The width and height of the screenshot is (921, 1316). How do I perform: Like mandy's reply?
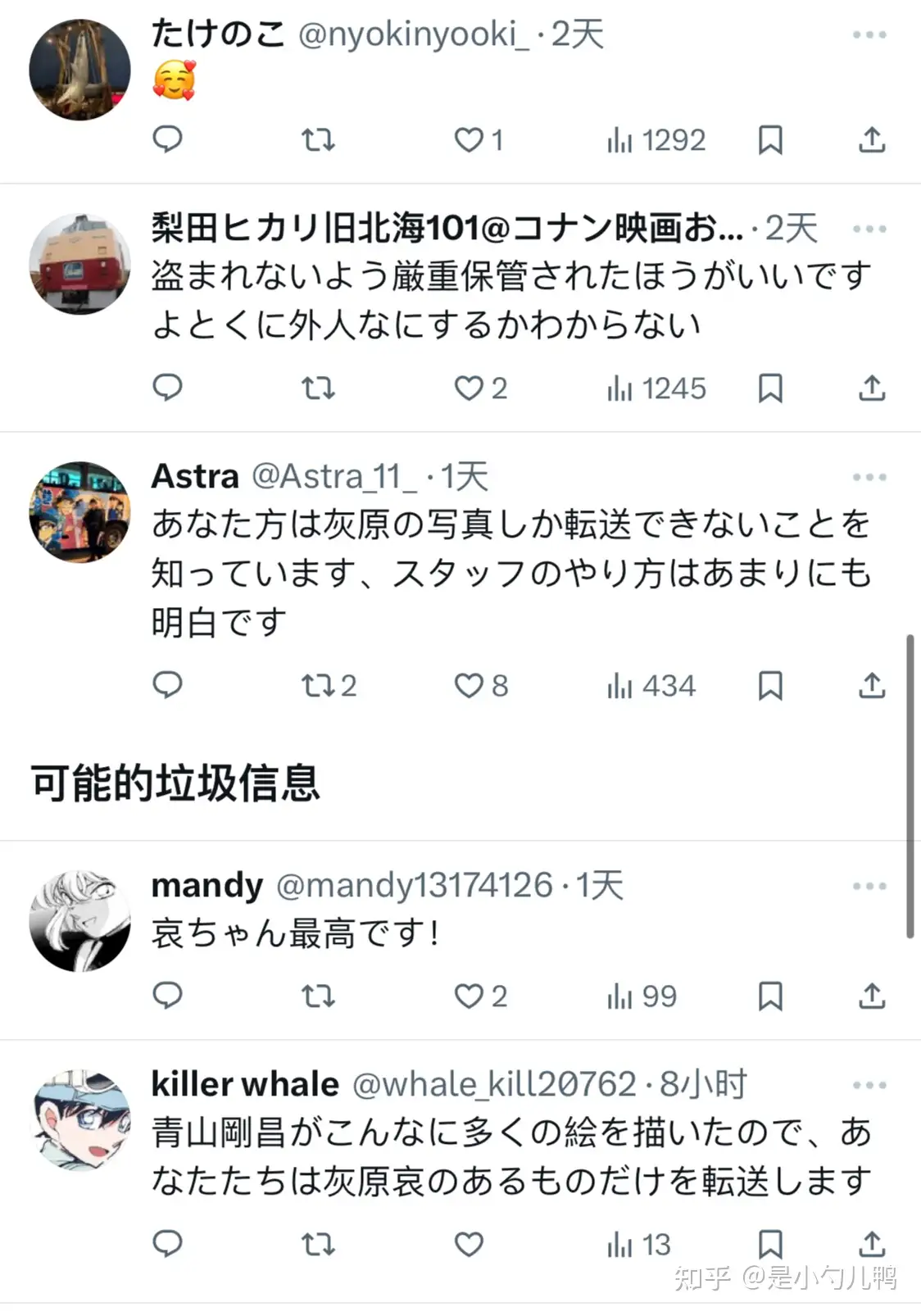coord(469,996)
